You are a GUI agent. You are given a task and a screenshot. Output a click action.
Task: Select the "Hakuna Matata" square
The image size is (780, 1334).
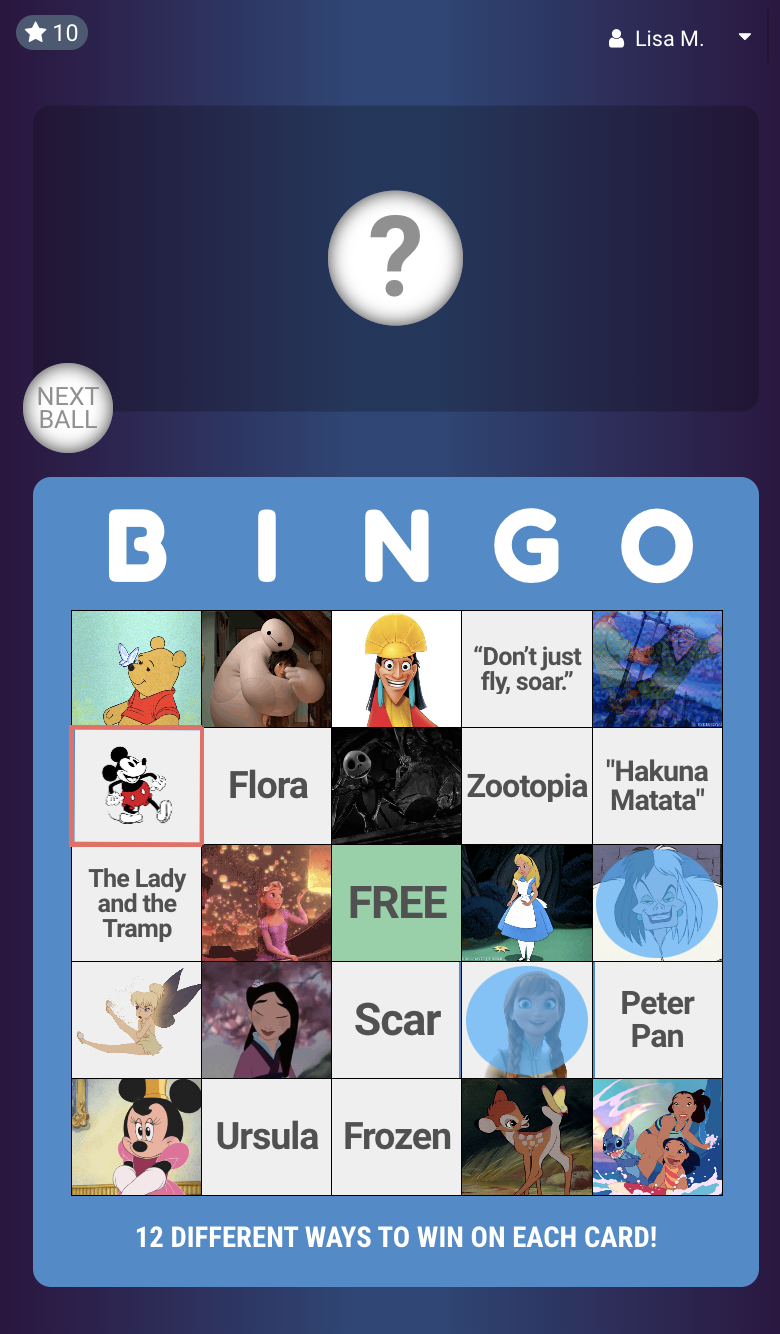657,786
